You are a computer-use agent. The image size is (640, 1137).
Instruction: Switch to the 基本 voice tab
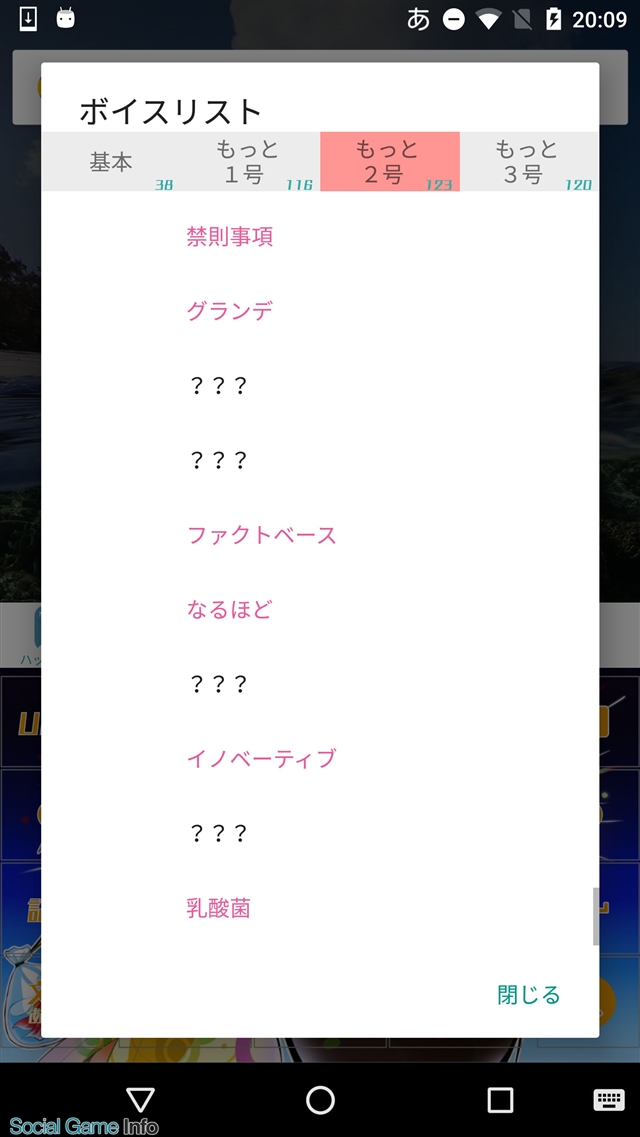pos(110,162)
